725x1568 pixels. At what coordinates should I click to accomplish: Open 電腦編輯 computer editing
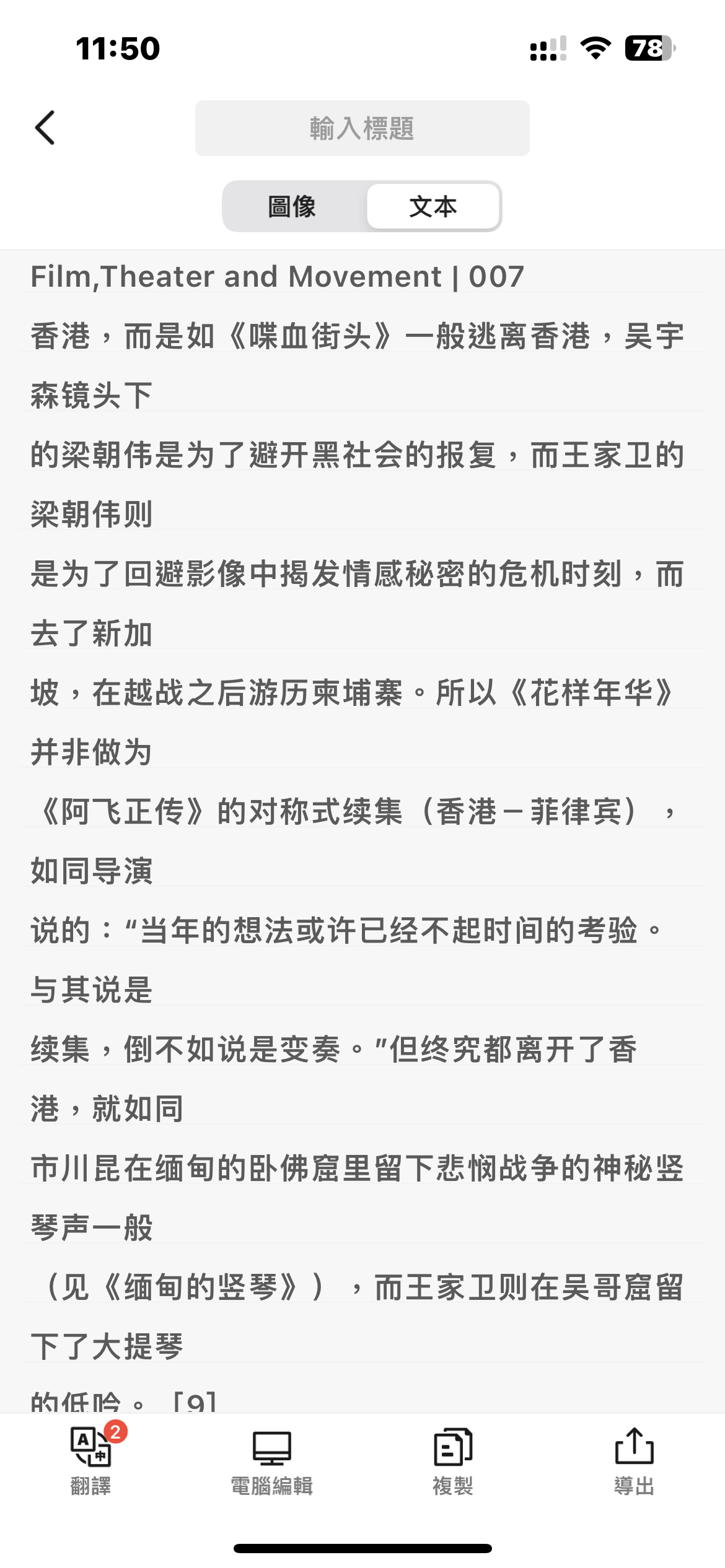(271, 1461)
